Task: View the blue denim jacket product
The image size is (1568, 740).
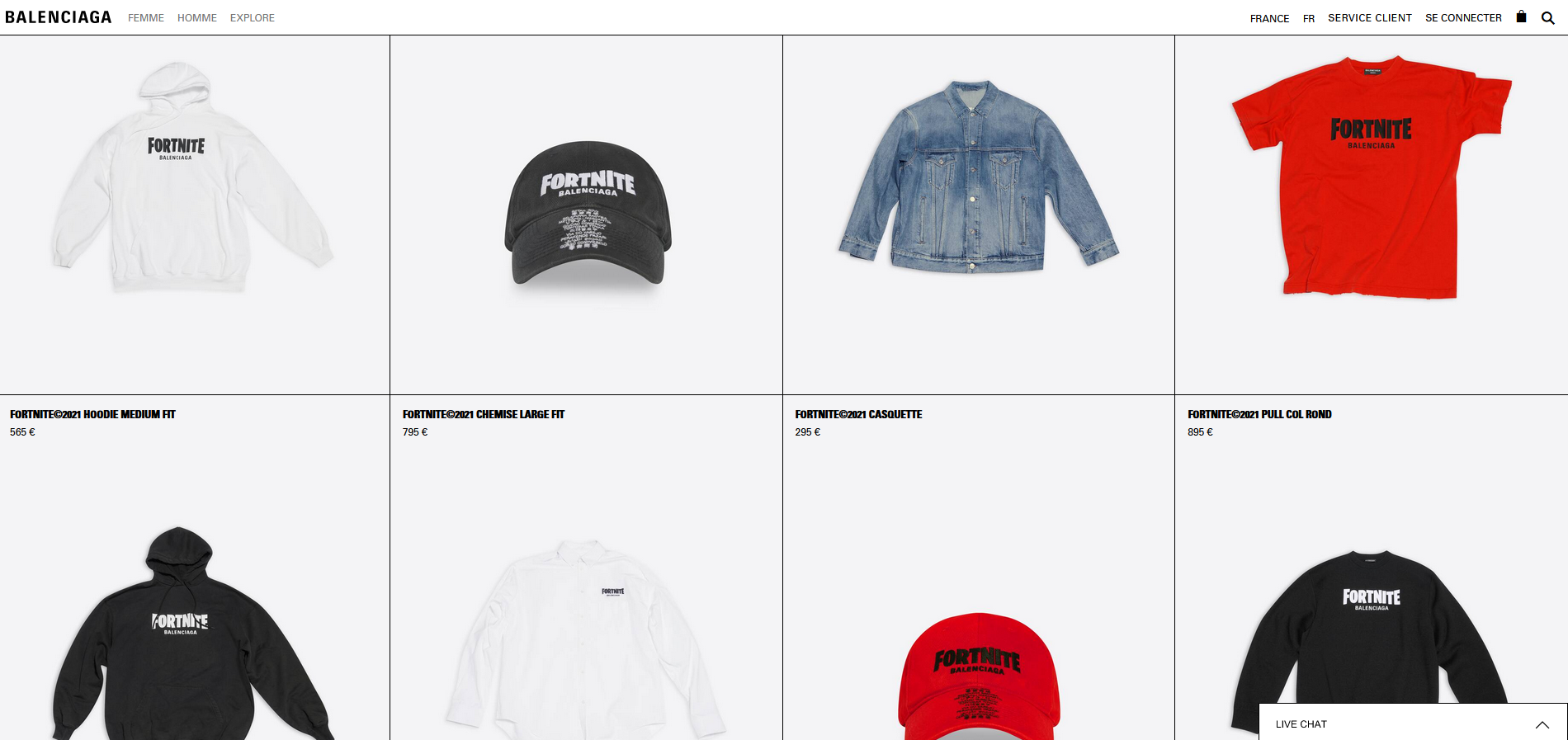Action: (x=978, y=177)
